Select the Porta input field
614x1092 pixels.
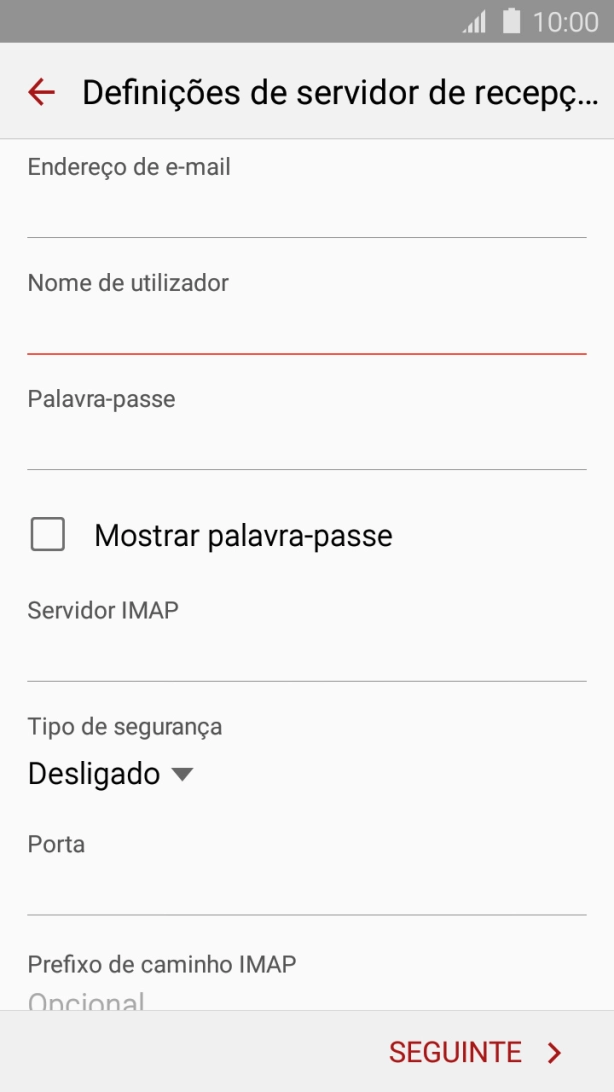(306, 890)
